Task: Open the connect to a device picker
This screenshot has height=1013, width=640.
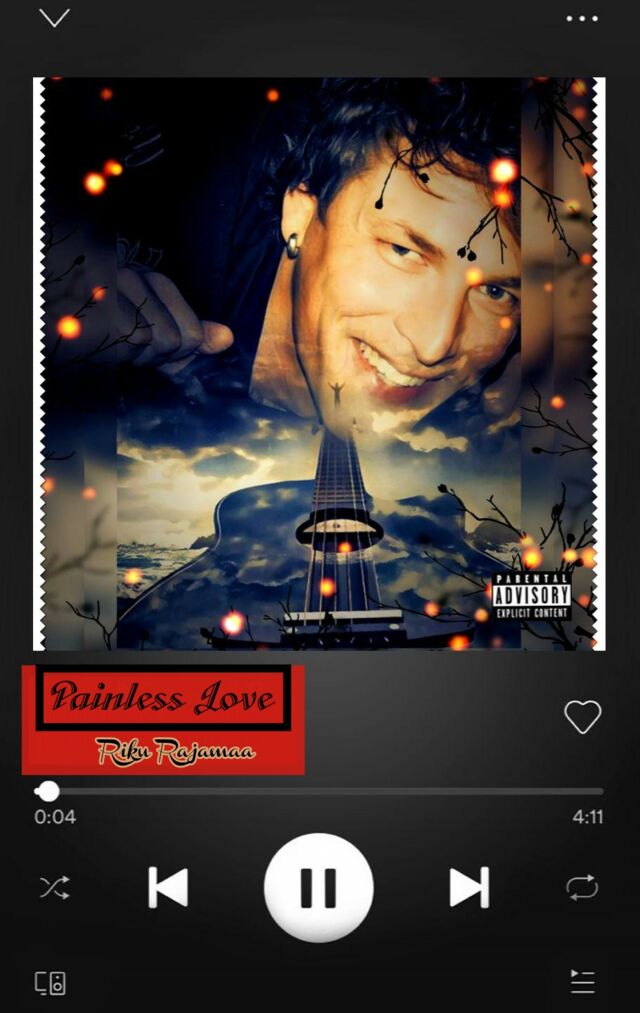Action: [x=51, y=982]
